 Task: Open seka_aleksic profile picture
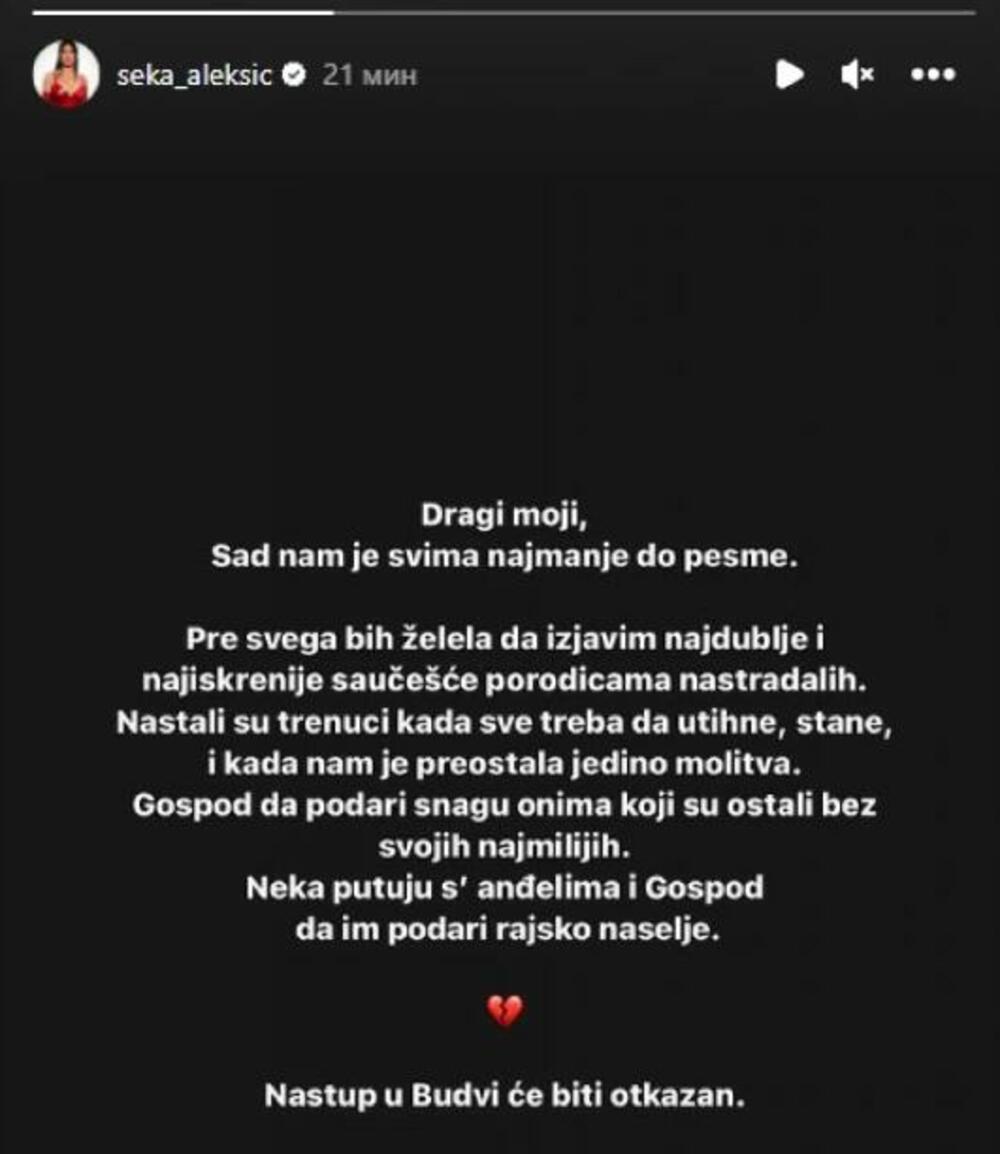[66, 75]
